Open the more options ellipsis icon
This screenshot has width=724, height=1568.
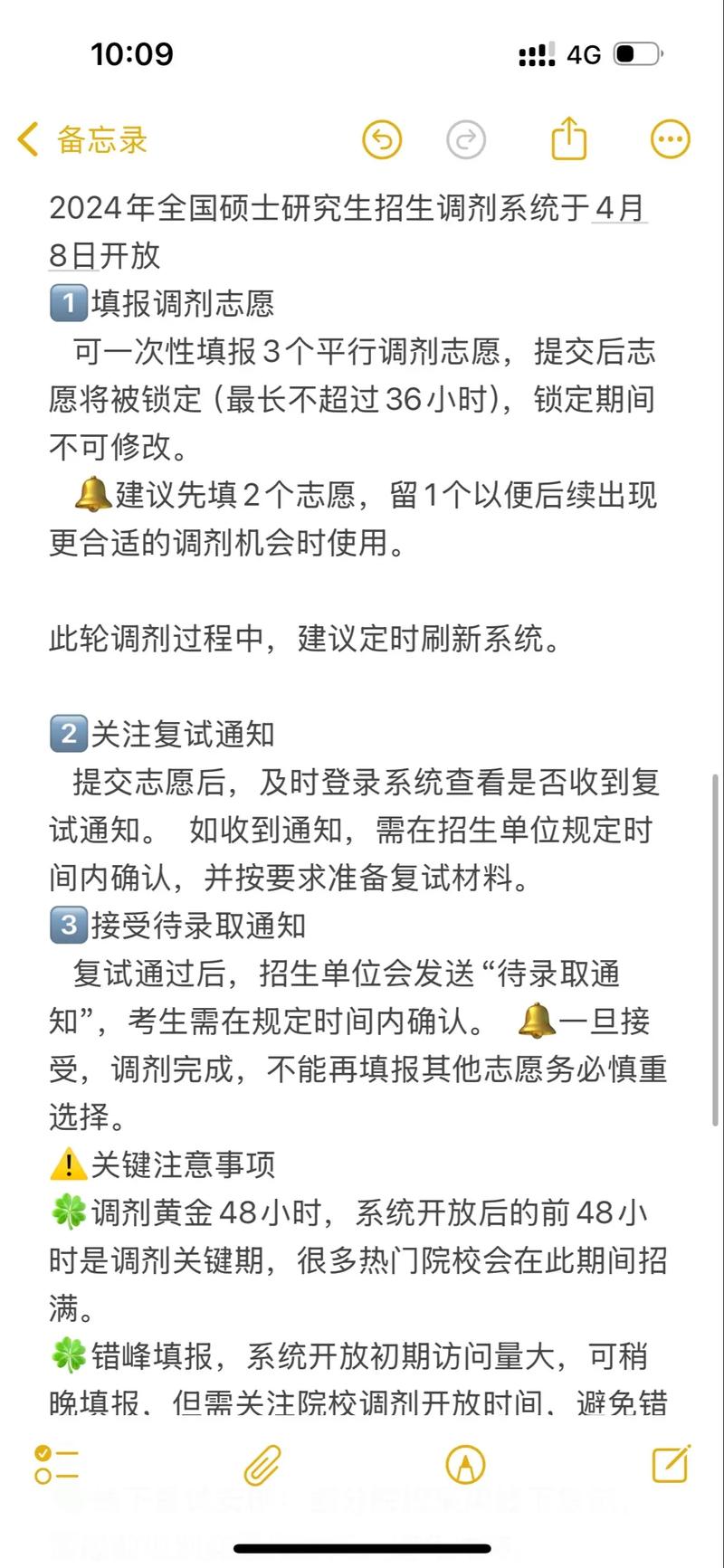click(670, 138)
